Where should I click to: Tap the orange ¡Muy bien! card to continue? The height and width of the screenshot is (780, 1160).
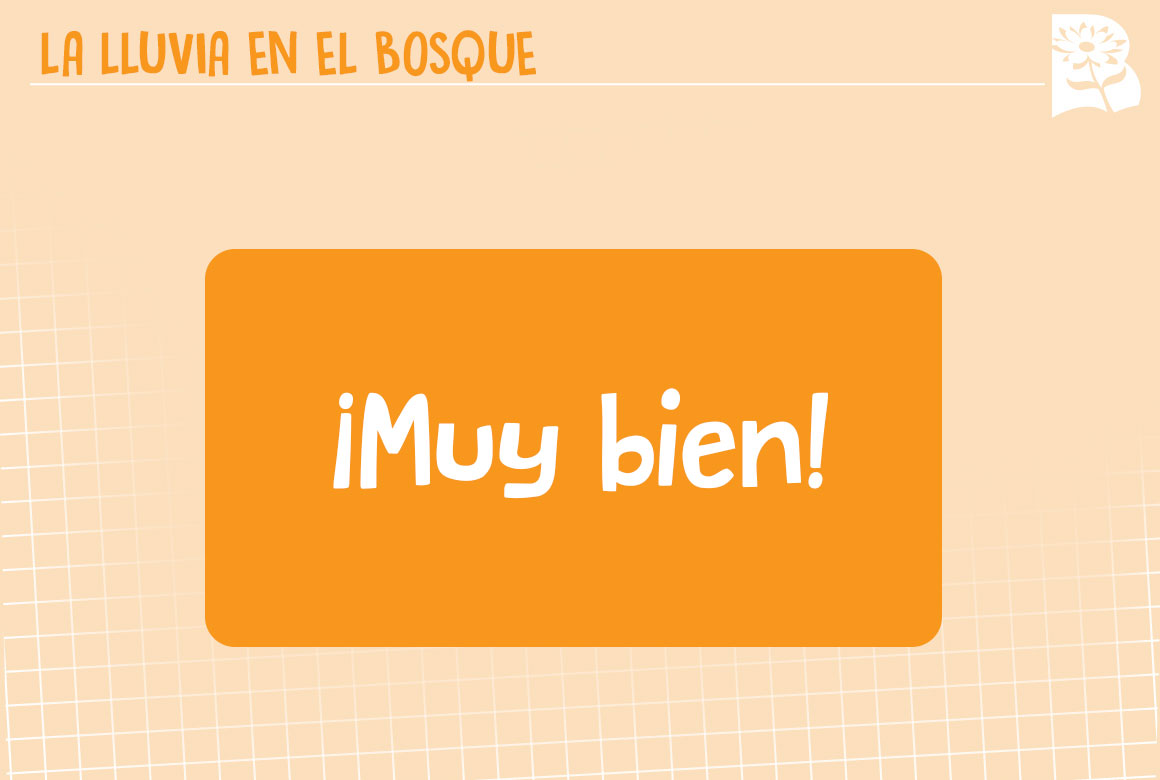573,448
